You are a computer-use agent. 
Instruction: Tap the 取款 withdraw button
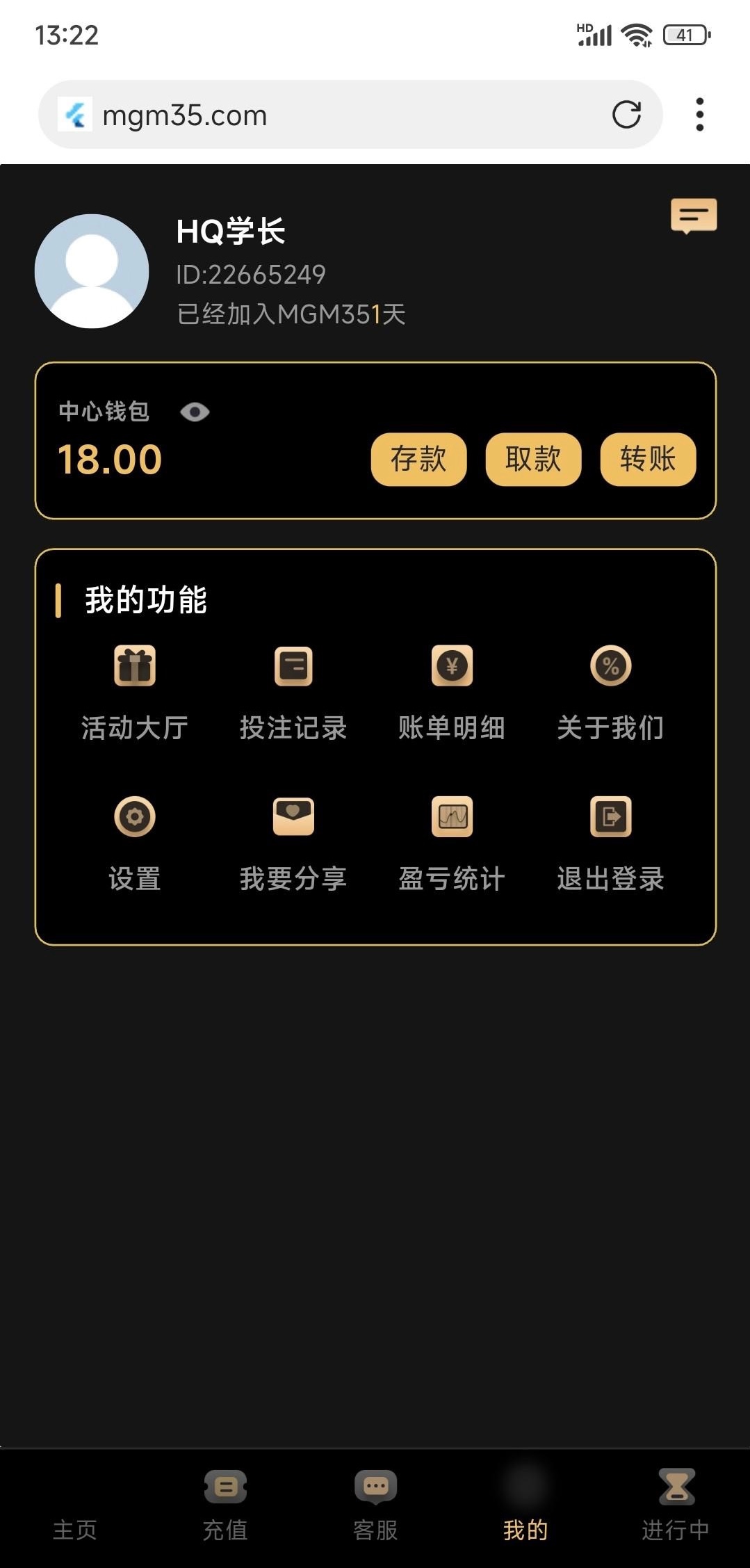click(x=533, y=460)
